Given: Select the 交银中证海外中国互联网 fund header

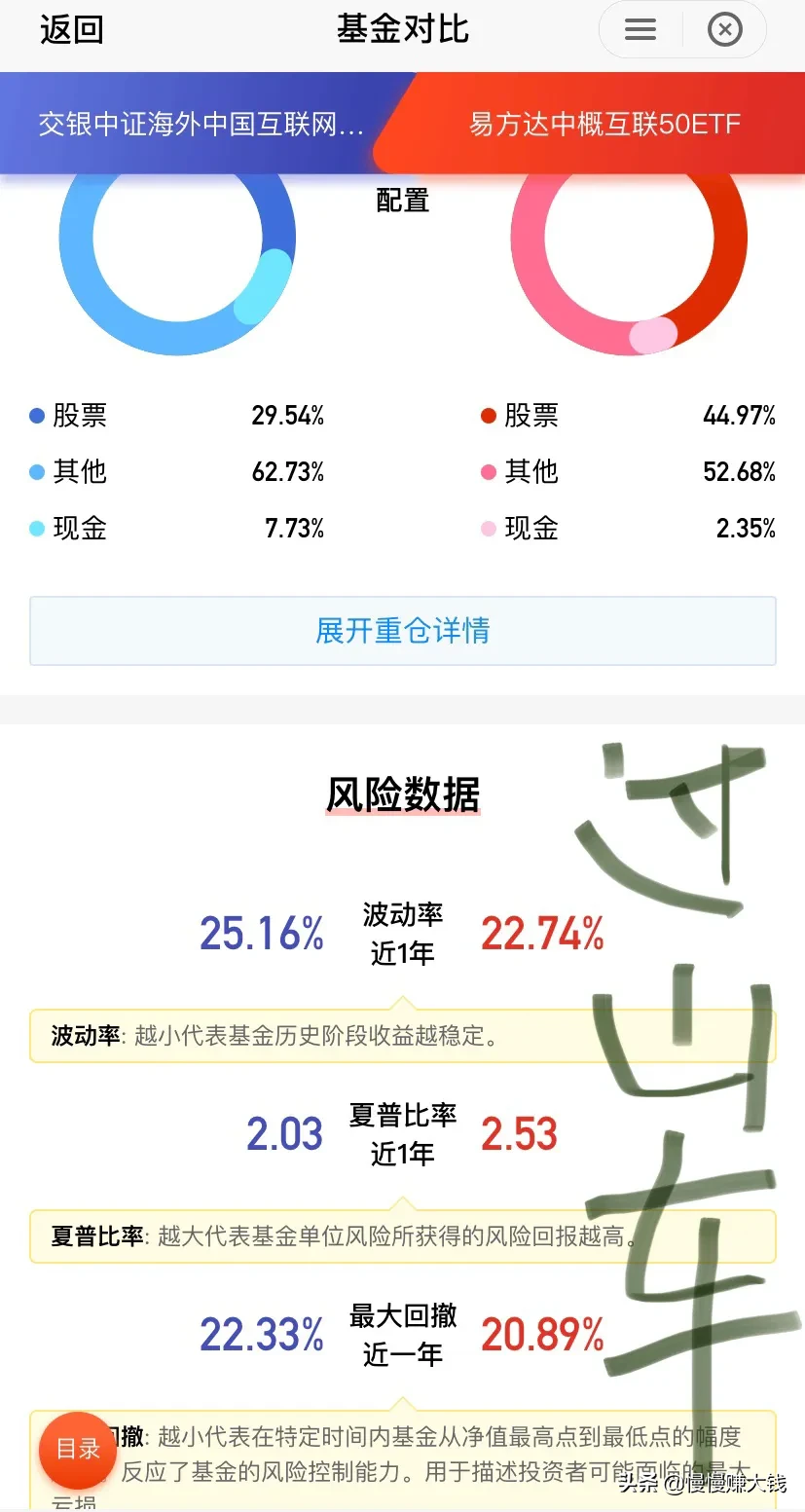Looking at the screenshot, I should 201,124.
